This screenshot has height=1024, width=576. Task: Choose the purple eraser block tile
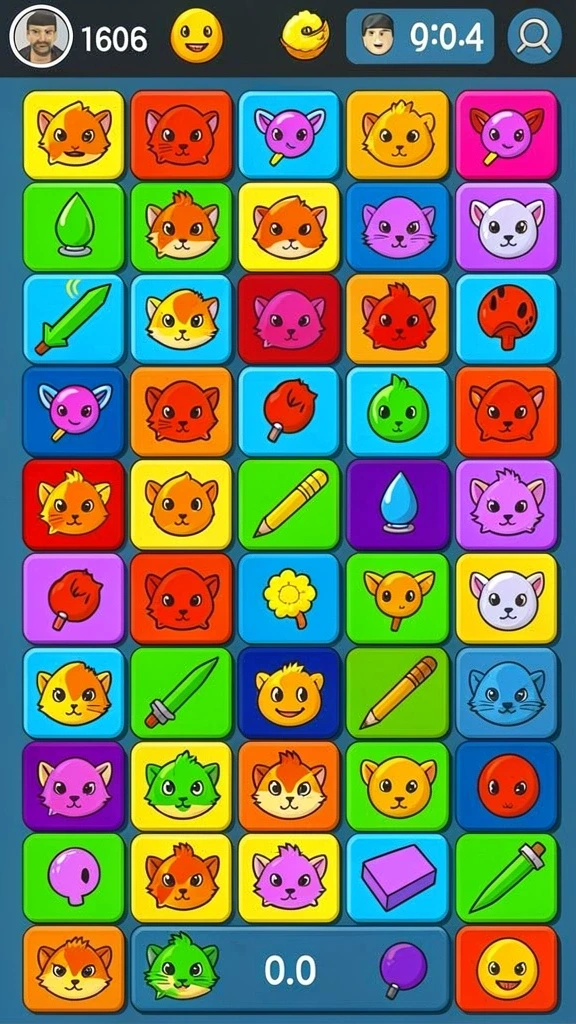coord(397,878)
